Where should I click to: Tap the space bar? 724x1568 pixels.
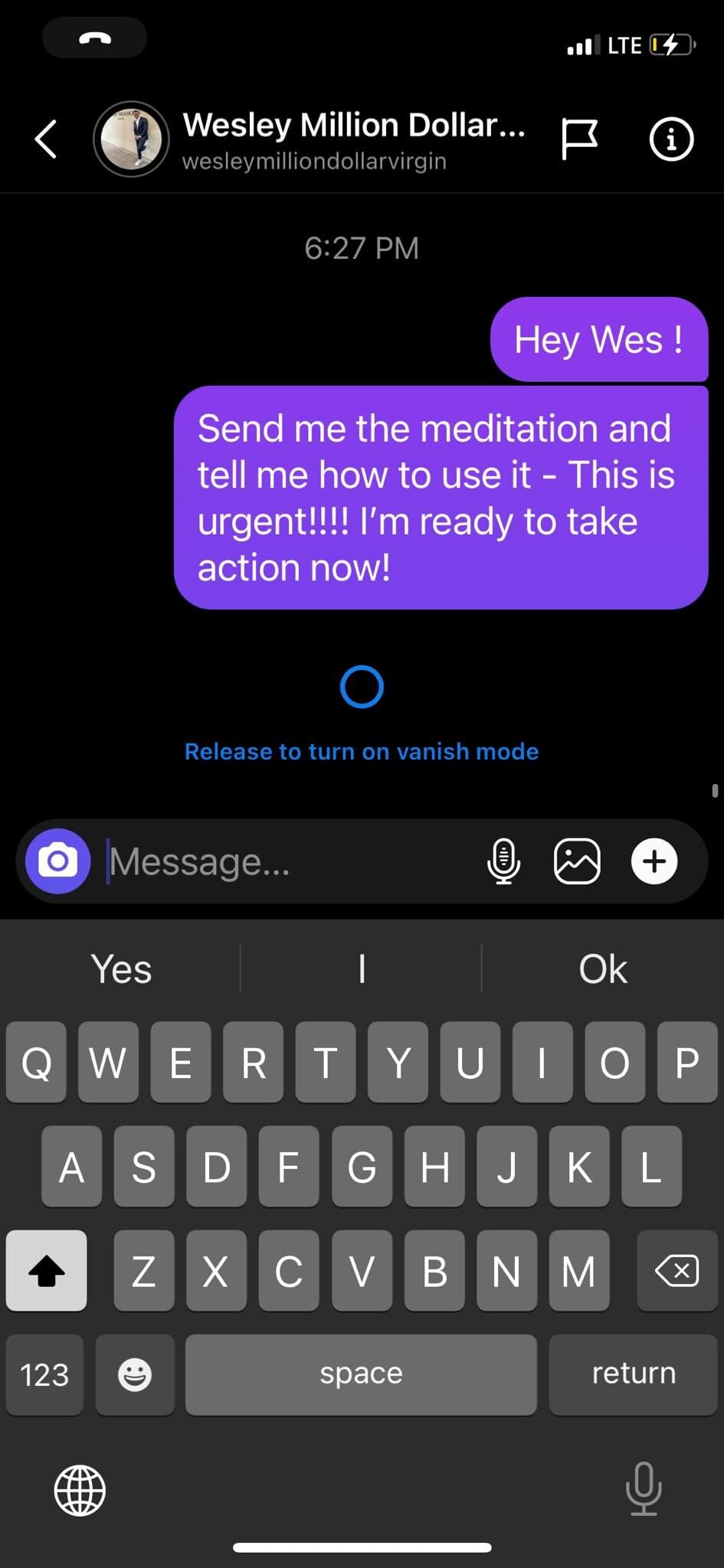[x=361, y=1374]
